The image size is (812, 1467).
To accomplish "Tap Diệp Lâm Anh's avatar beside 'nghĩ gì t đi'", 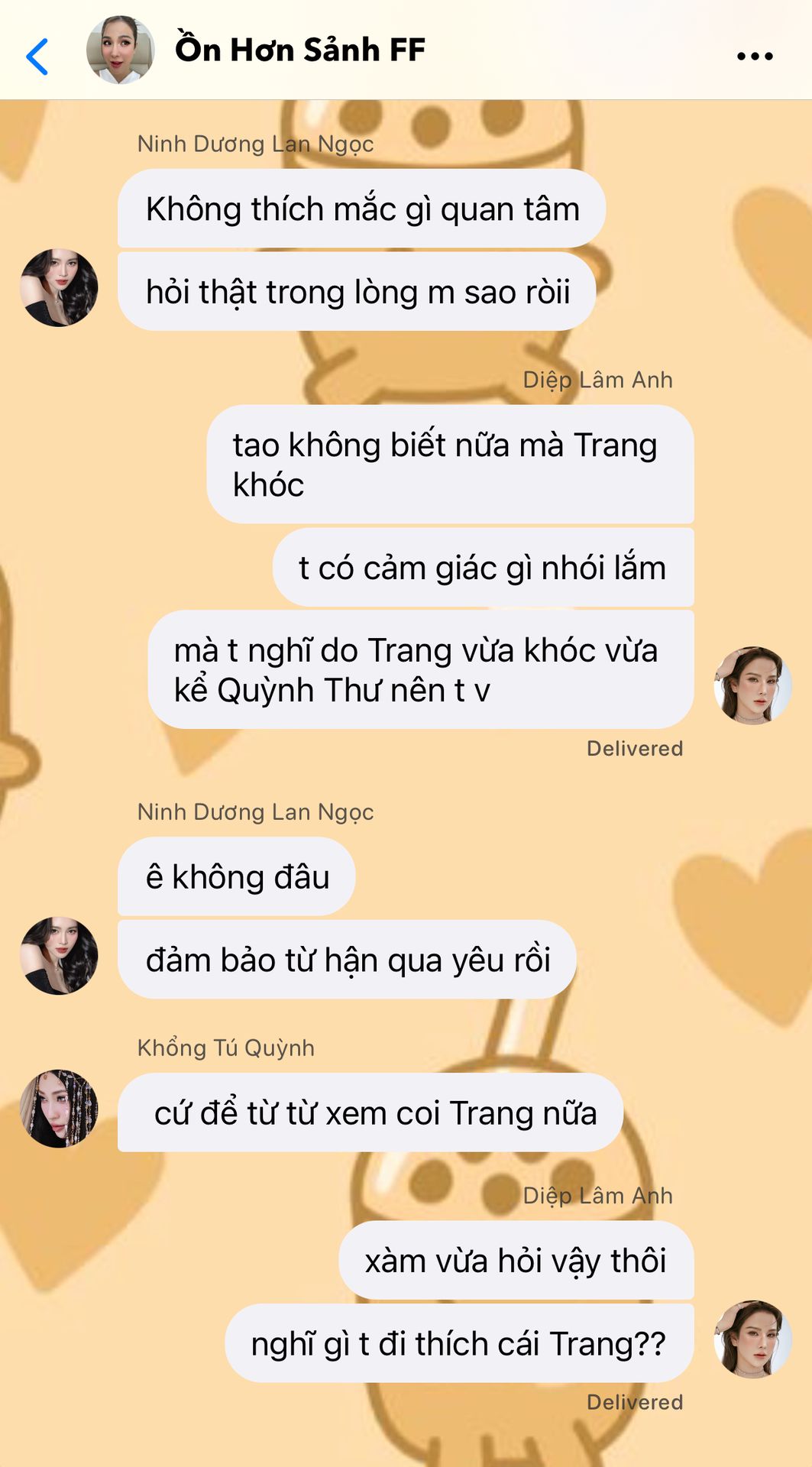I will point(752,1339).
